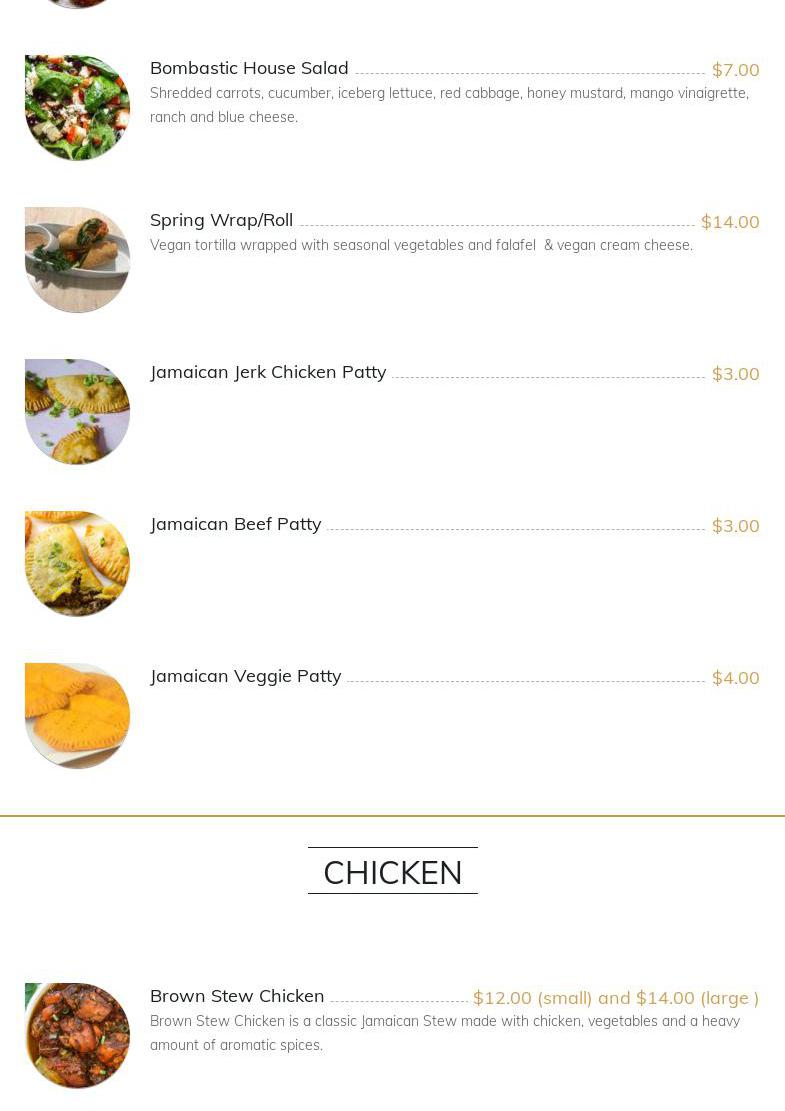This screenshot has width=785, height=1111.
Task: Select the Jamaican Jerk Chicken Patty picture
Action: [77, 412]
